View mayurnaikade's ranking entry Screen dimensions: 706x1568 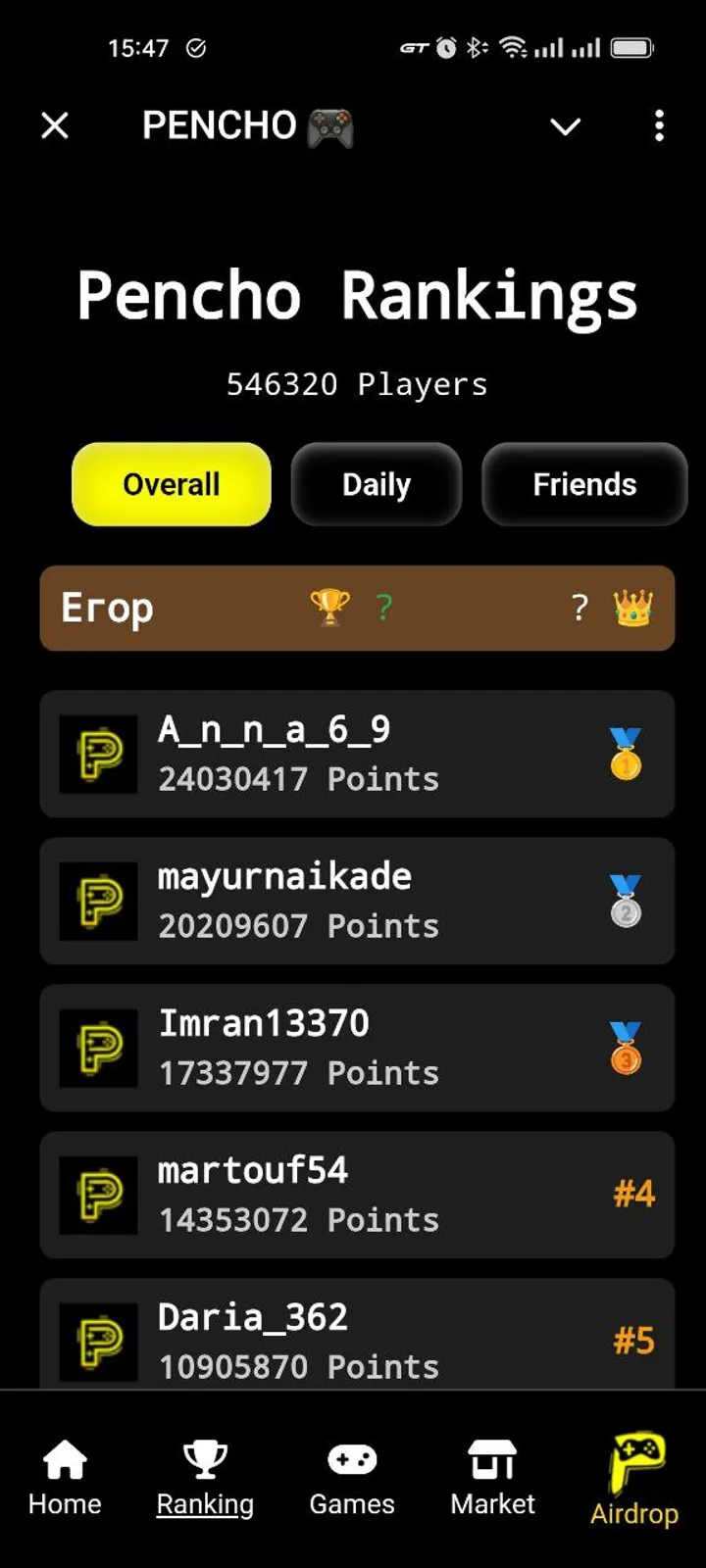coord(357,901)
